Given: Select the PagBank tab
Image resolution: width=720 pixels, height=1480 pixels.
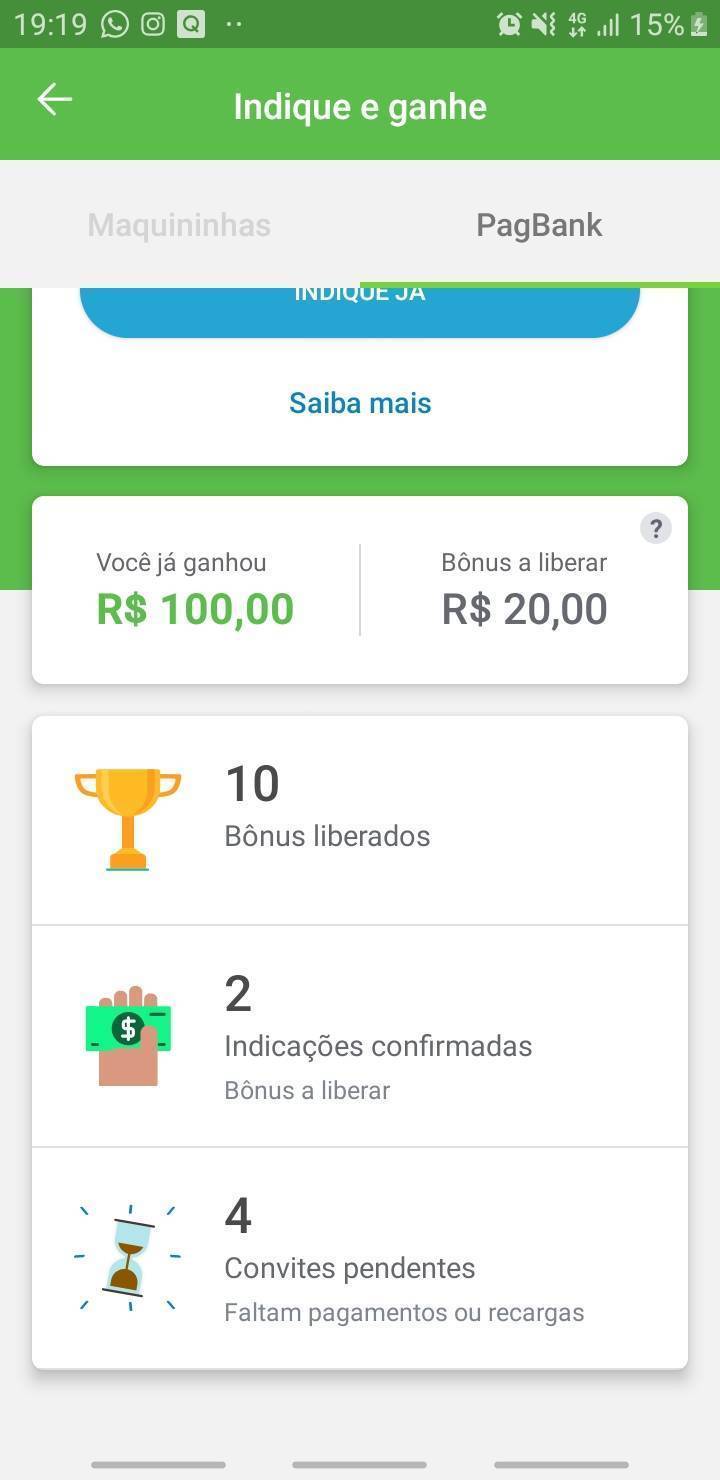Looking at the screenshot, I should point(538,224).
